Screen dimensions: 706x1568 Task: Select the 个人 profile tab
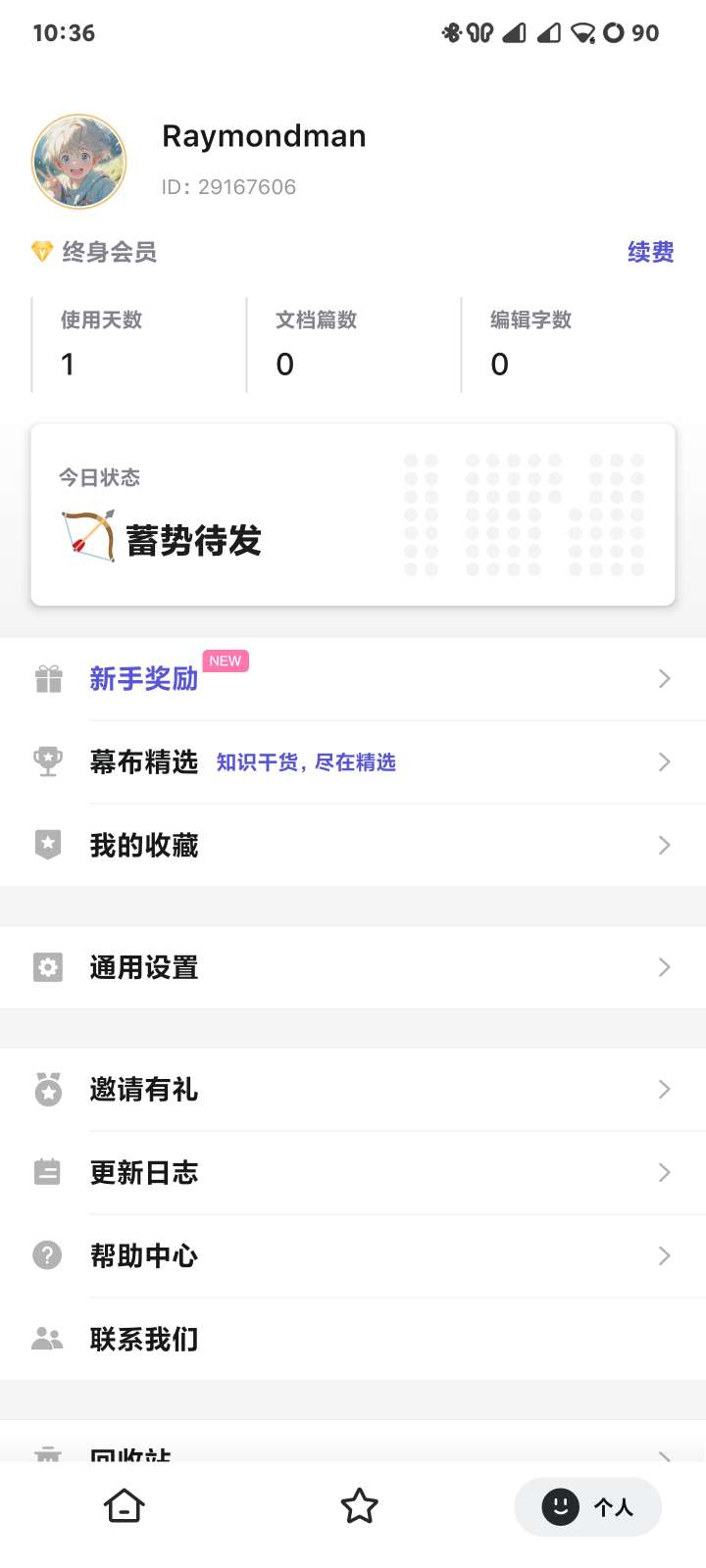pos(587,1506)
